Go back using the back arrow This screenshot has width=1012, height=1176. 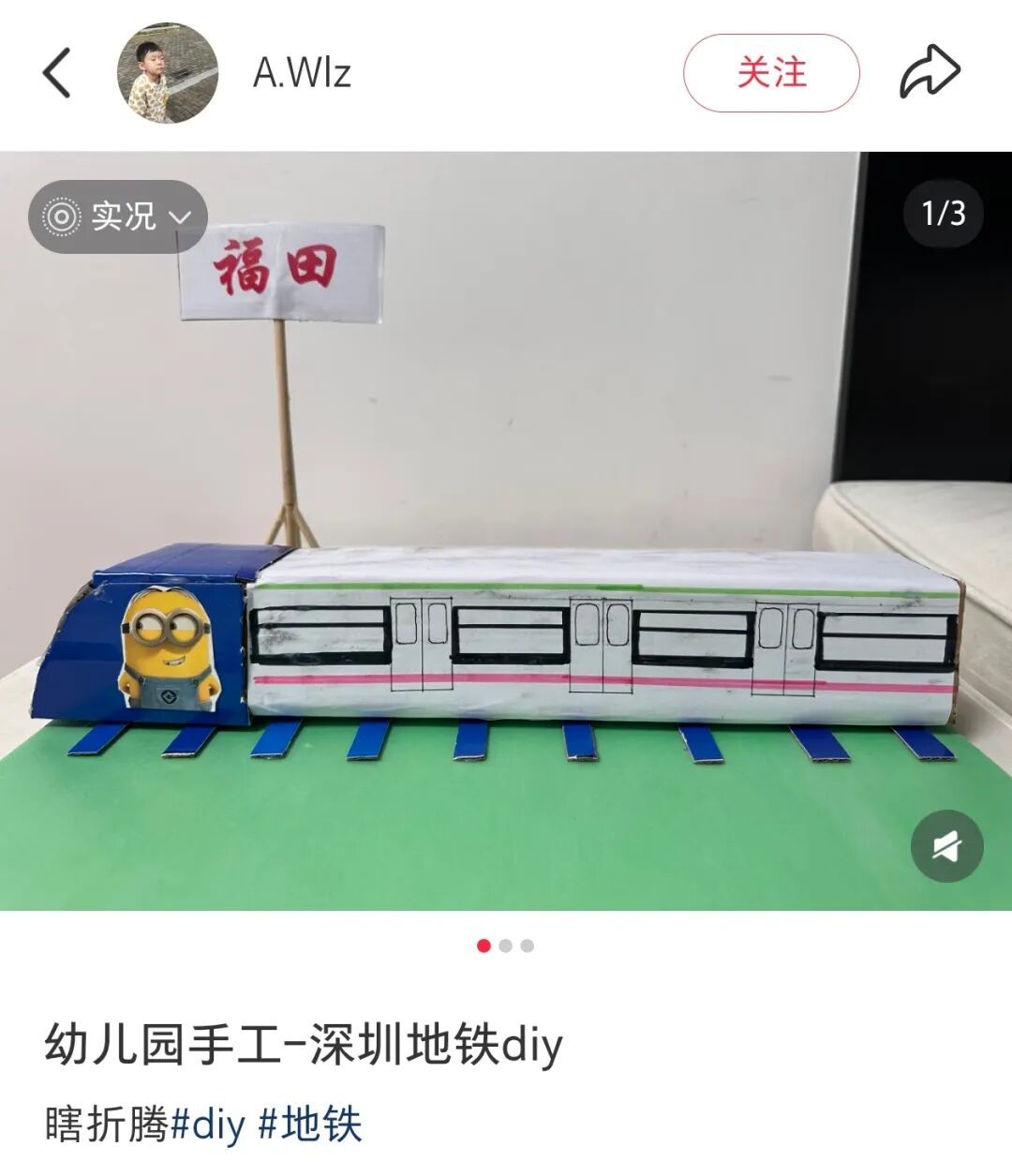click(57, 72)
